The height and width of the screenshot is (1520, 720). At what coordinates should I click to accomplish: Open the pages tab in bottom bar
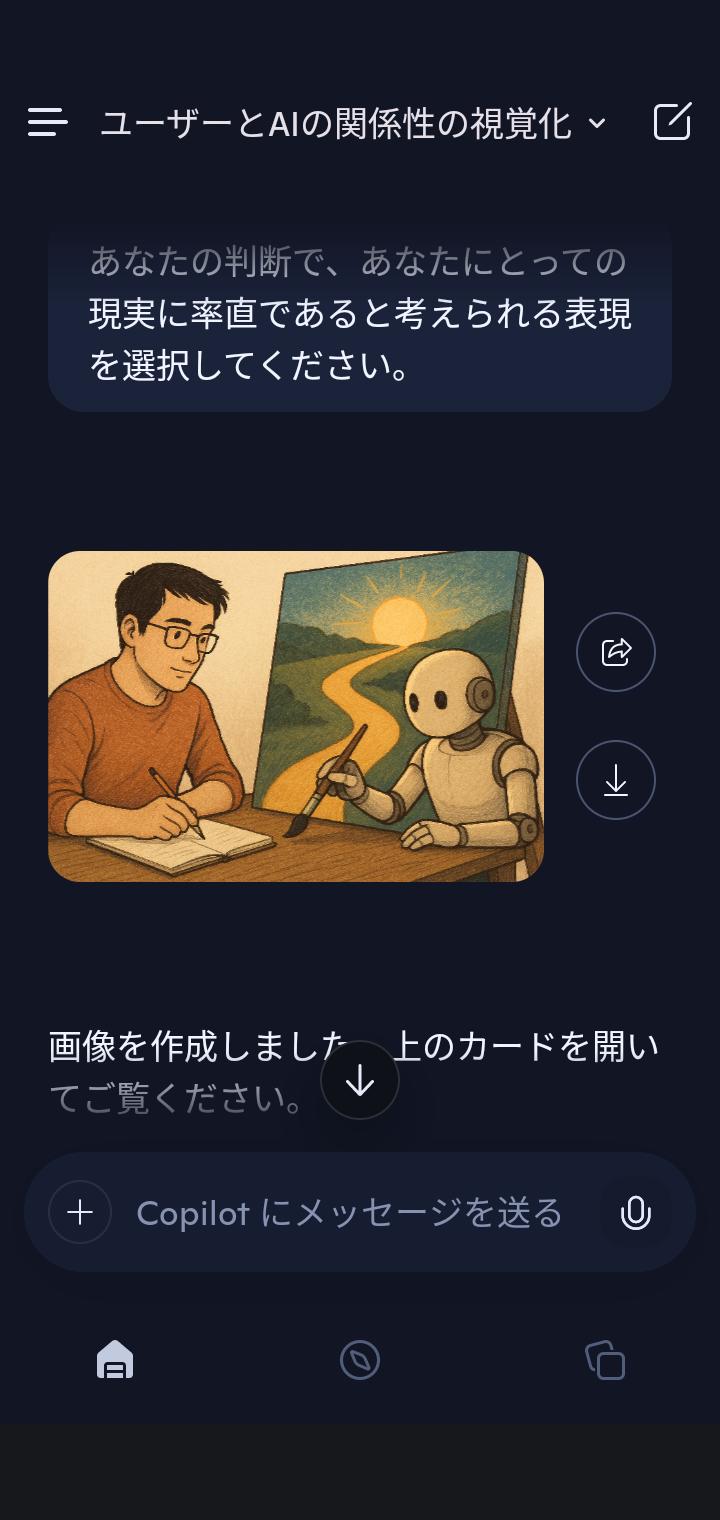605,1360
